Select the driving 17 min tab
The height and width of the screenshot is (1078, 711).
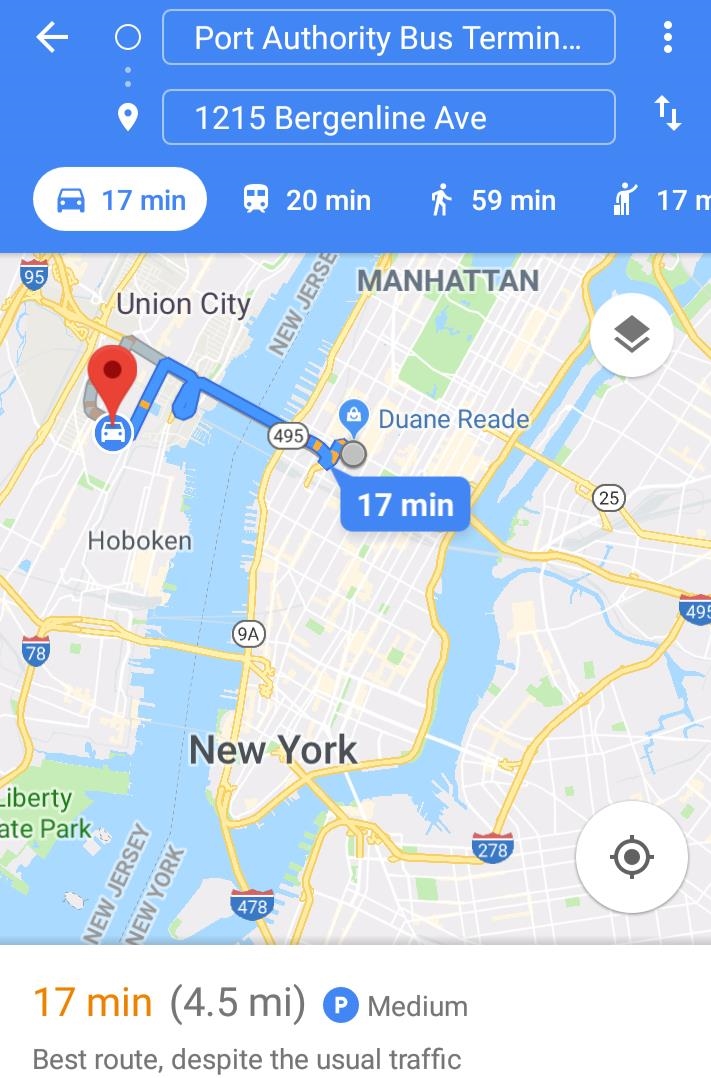click(x=120, y=200)
